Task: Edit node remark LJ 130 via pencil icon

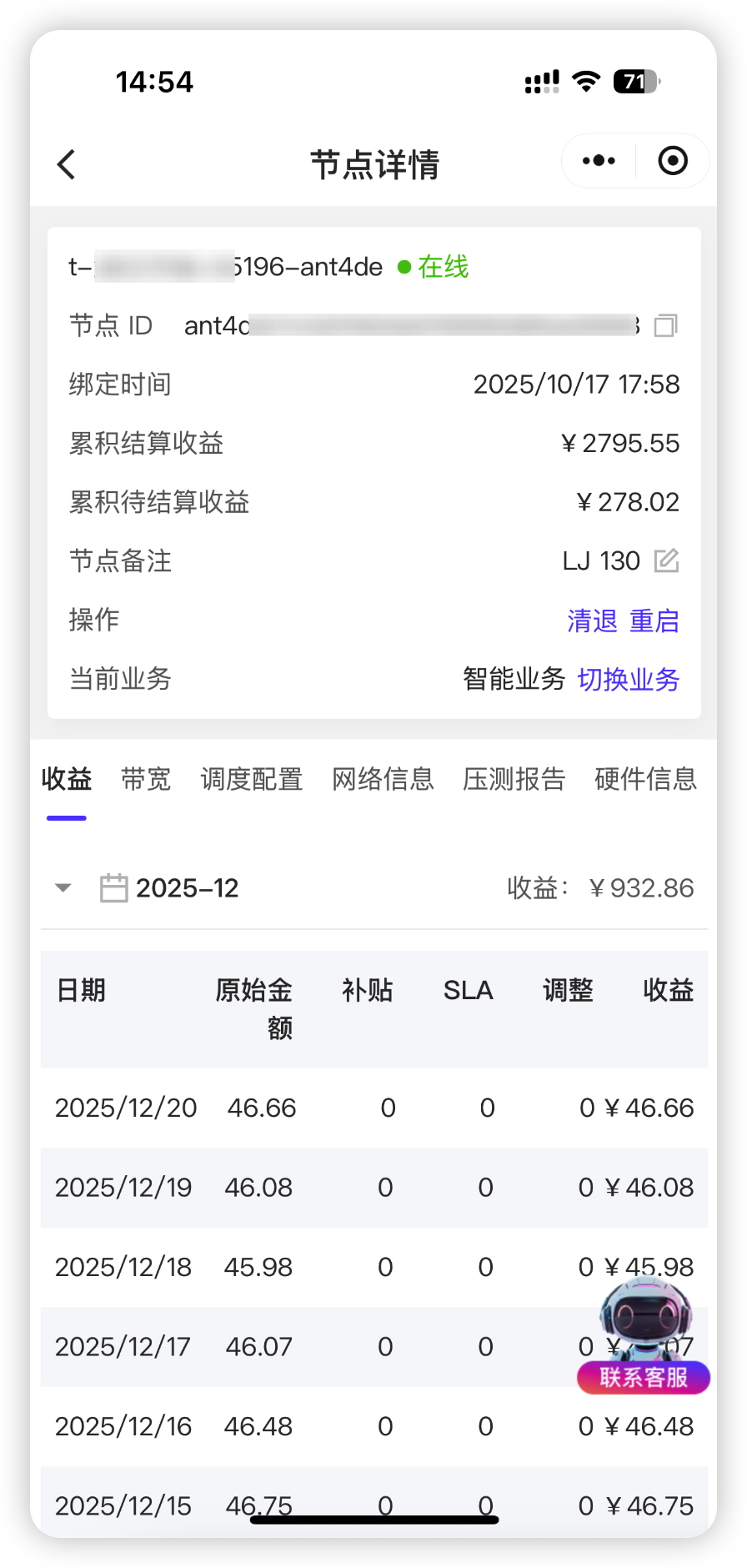Action: click(666, 560)
